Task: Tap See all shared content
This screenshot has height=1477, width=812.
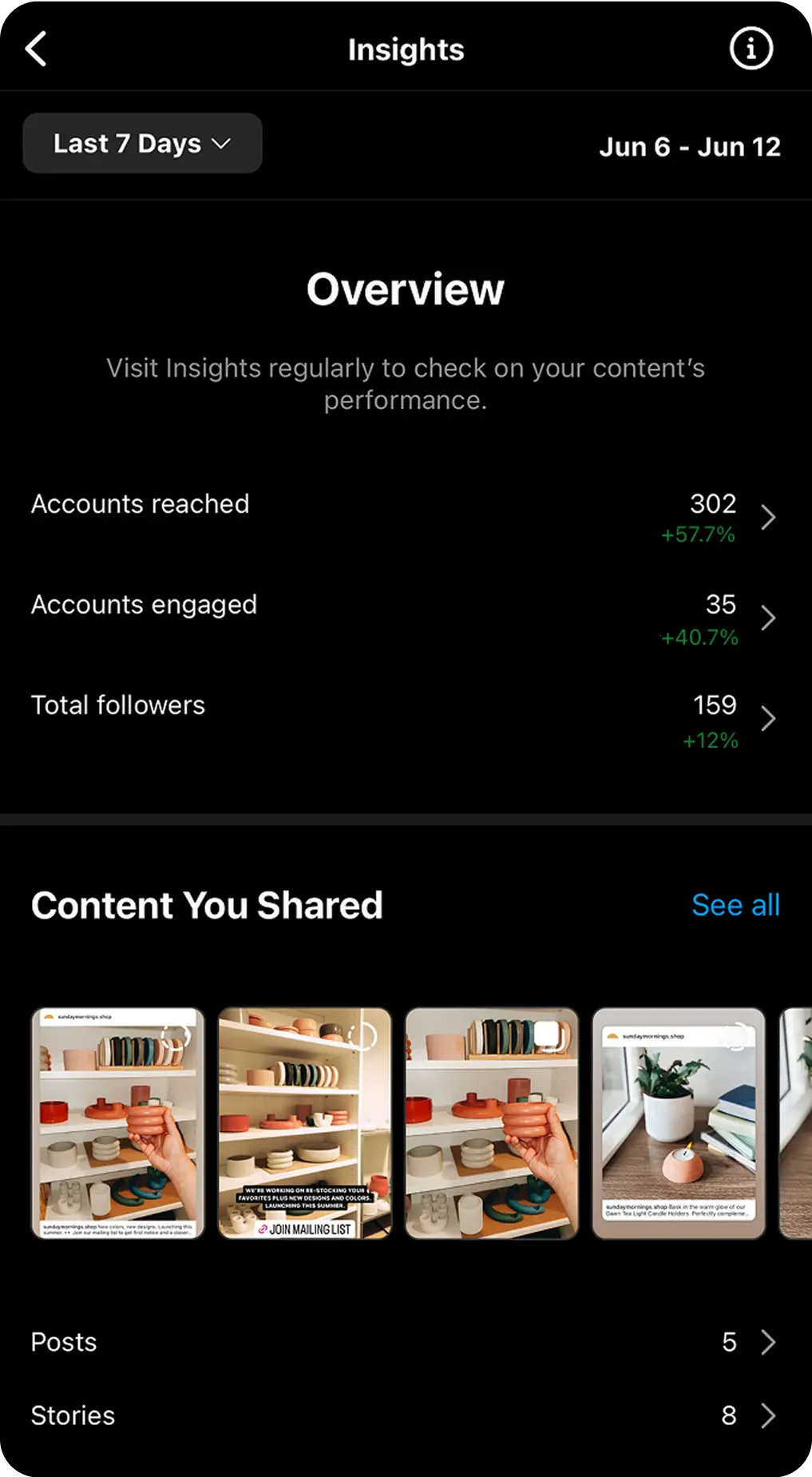Action: 735,905
